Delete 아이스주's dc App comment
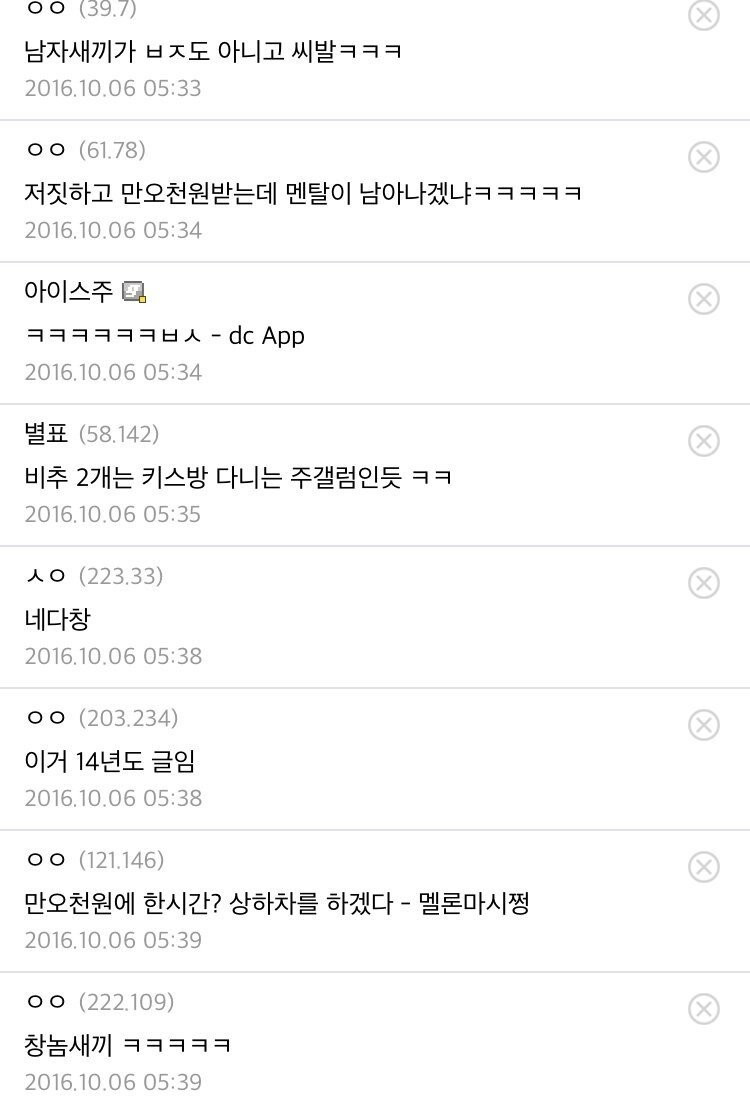The width and height of the screenshot is (750, 1108). (x=704, y=299)
